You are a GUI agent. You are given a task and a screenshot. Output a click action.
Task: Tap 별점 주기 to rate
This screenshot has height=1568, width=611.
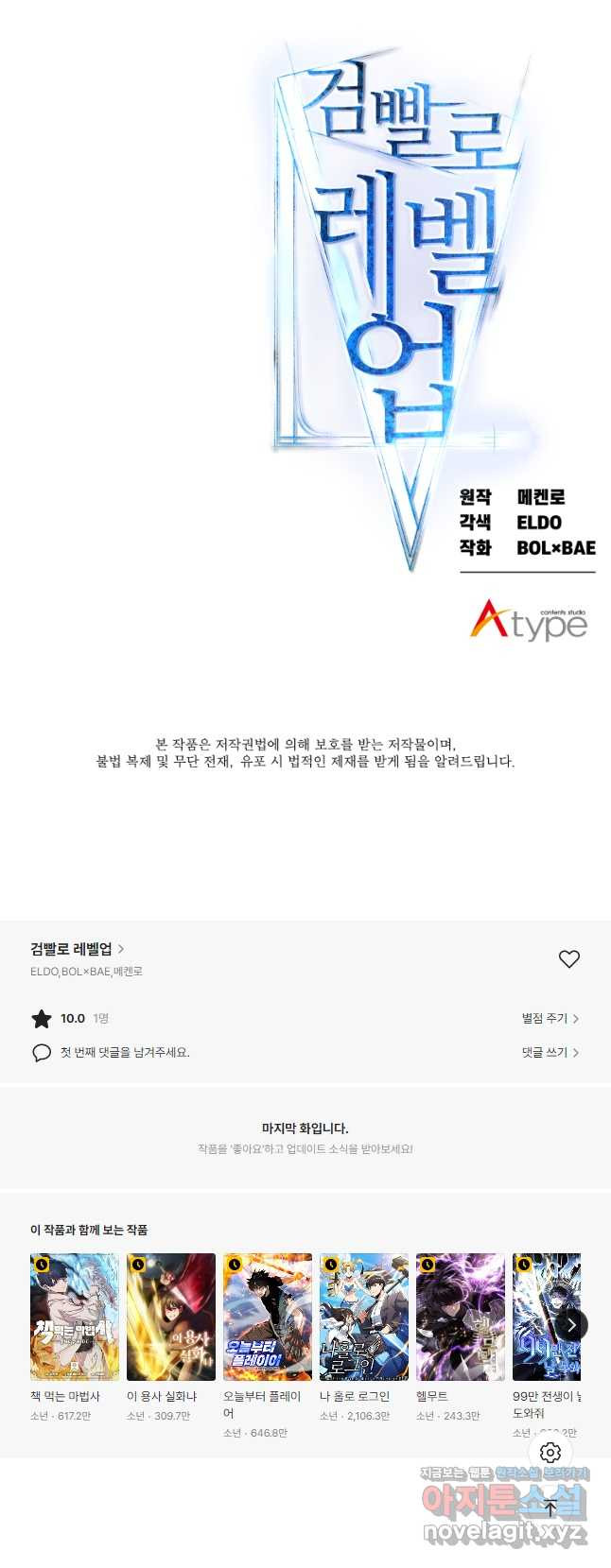point(550,1018)
